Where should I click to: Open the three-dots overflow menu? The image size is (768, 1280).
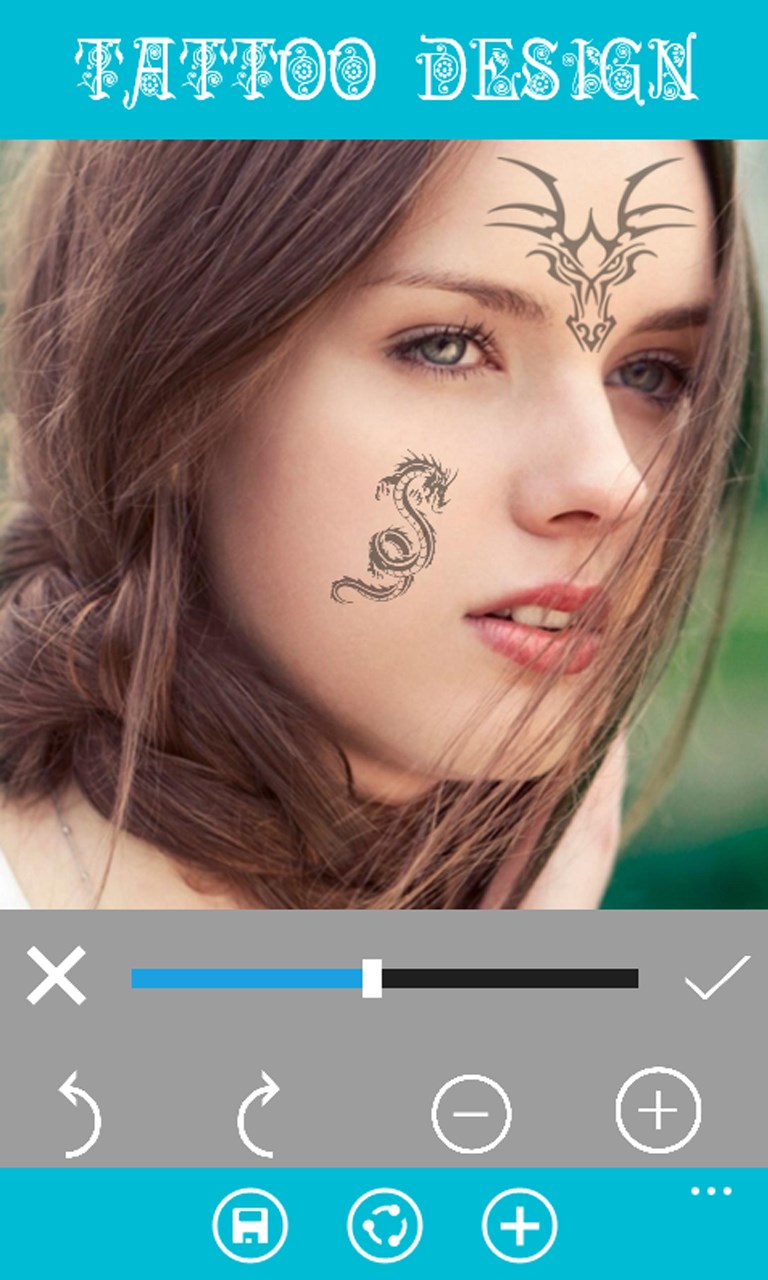(712, 1190)
